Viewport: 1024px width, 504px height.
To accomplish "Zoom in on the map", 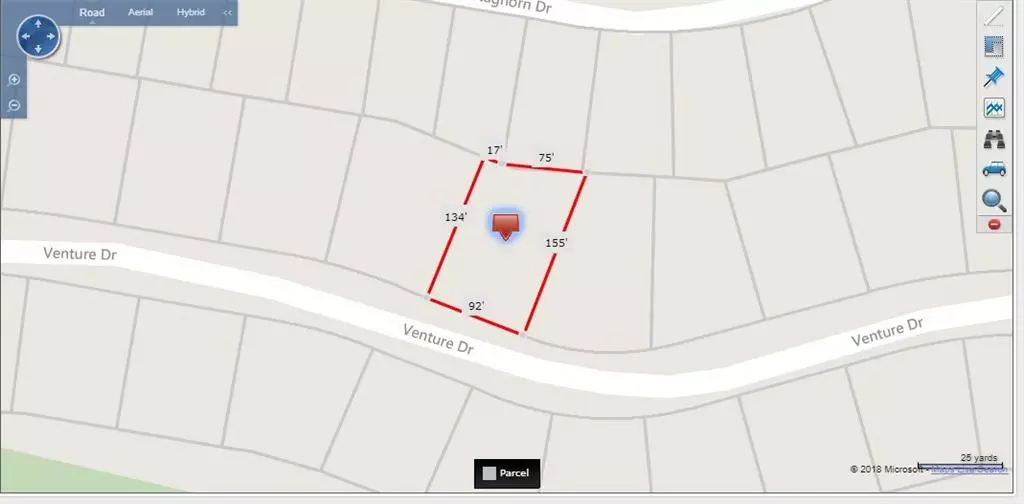I will pyautogui.click(x=14, y=80).
